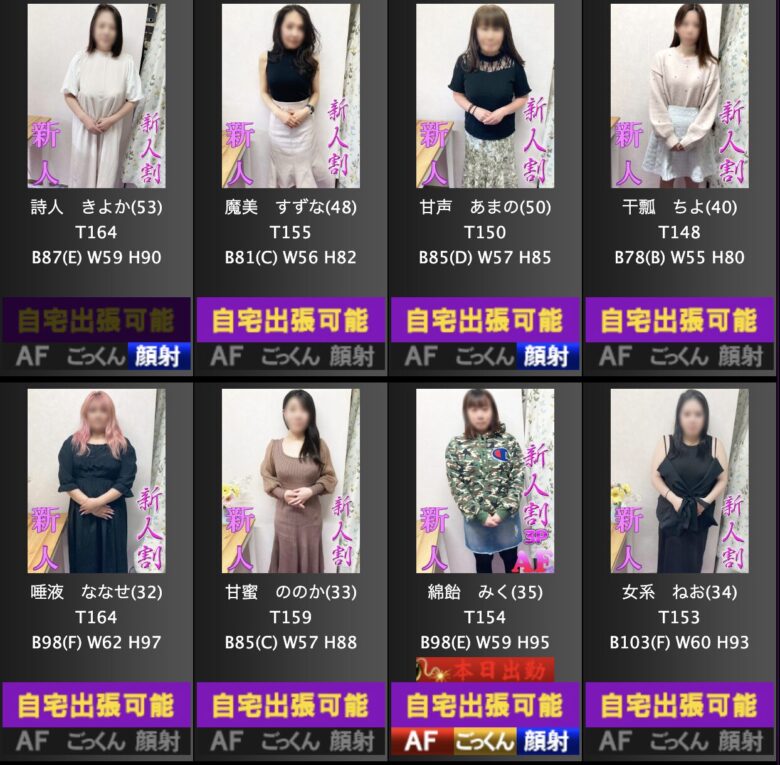The width and height of the screenshot is (780, 765).
Task: Open the 甘蜜 ののか profile
Action: [x=290, y=480]
